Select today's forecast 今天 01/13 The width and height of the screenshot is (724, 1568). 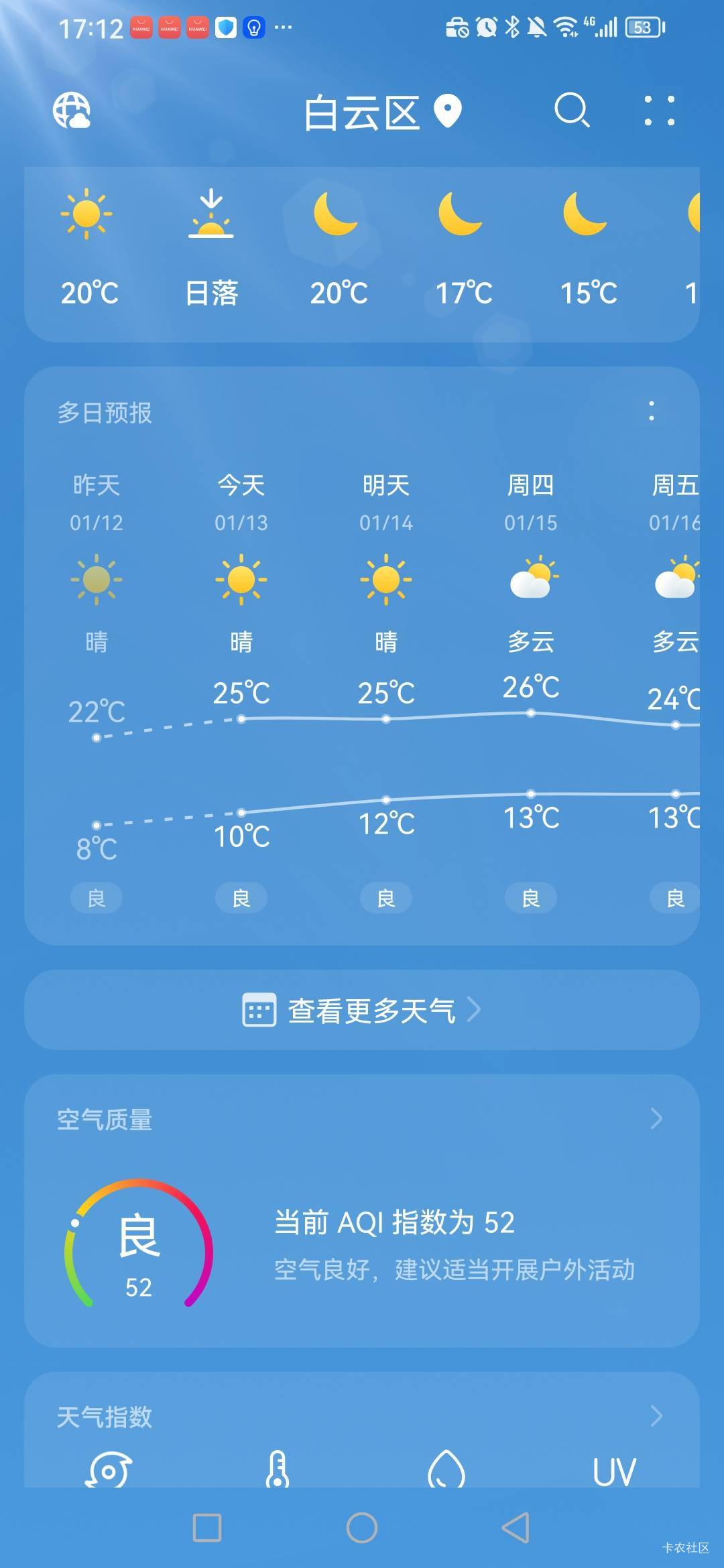click(x=241, y=503)
